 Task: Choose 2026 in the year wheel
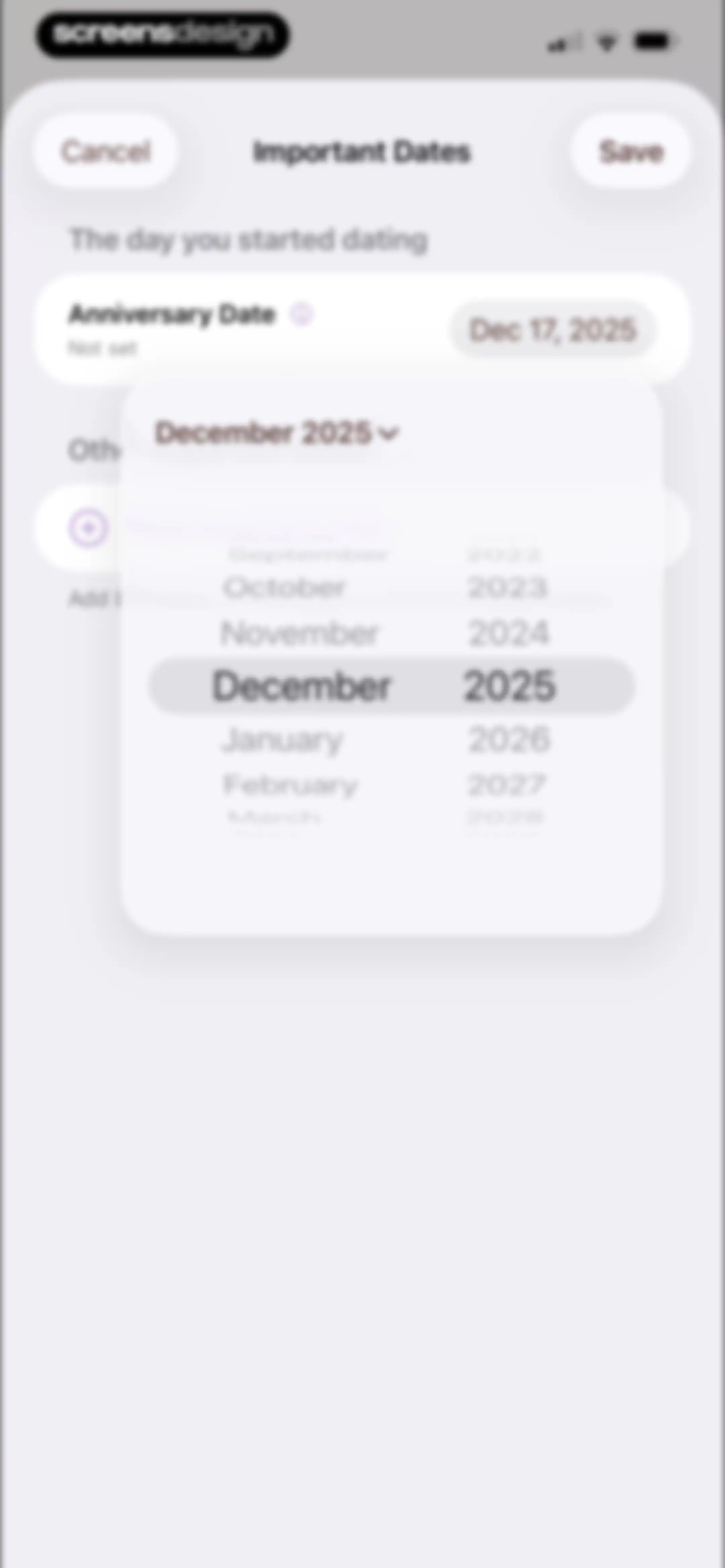[509, 740]
